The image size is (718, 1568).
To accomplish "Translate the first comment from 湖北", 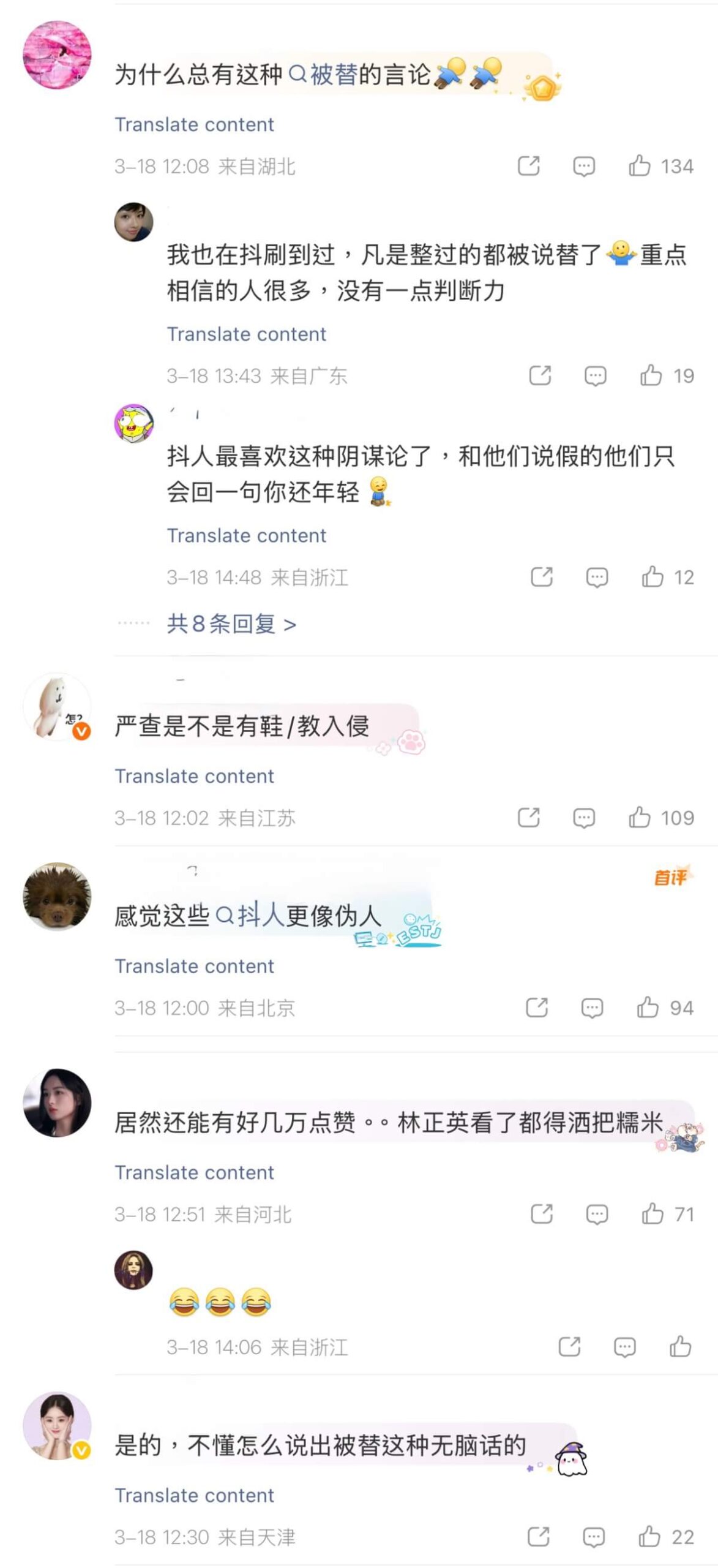I will pos(194,124).
